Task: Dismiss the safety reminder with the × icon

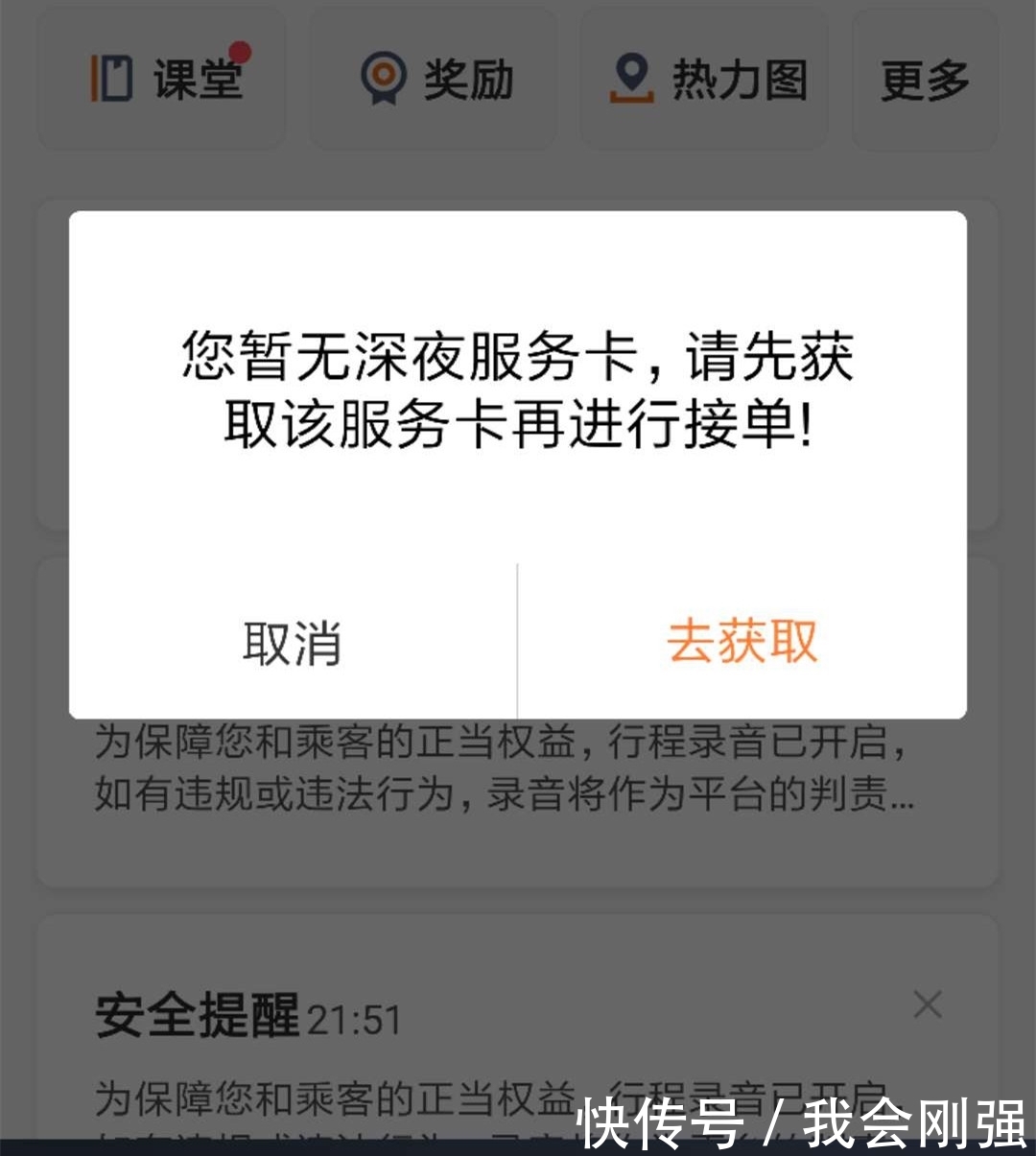Action: tap(927, 1005)
